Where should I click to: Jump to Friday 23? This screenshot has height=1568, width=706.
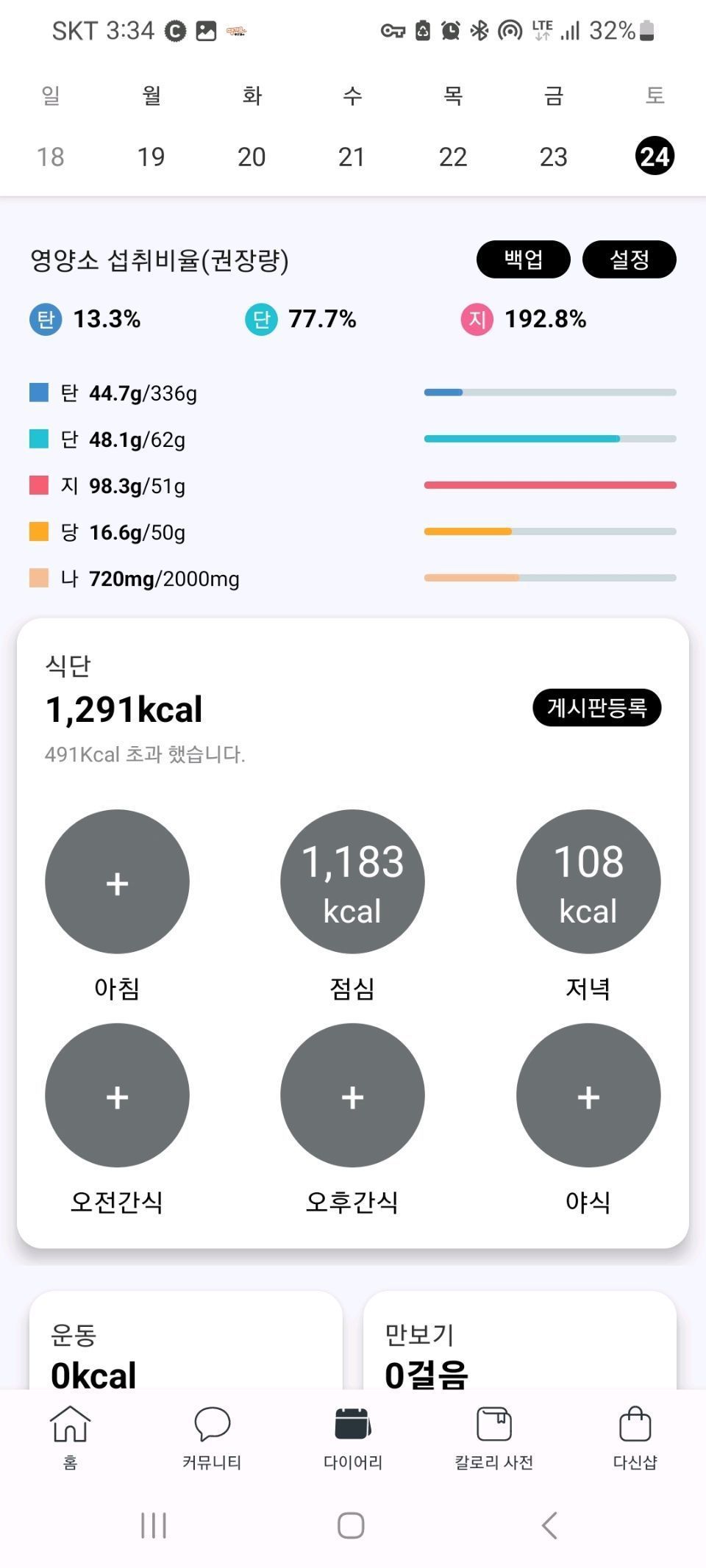click(x=554, y=157)
